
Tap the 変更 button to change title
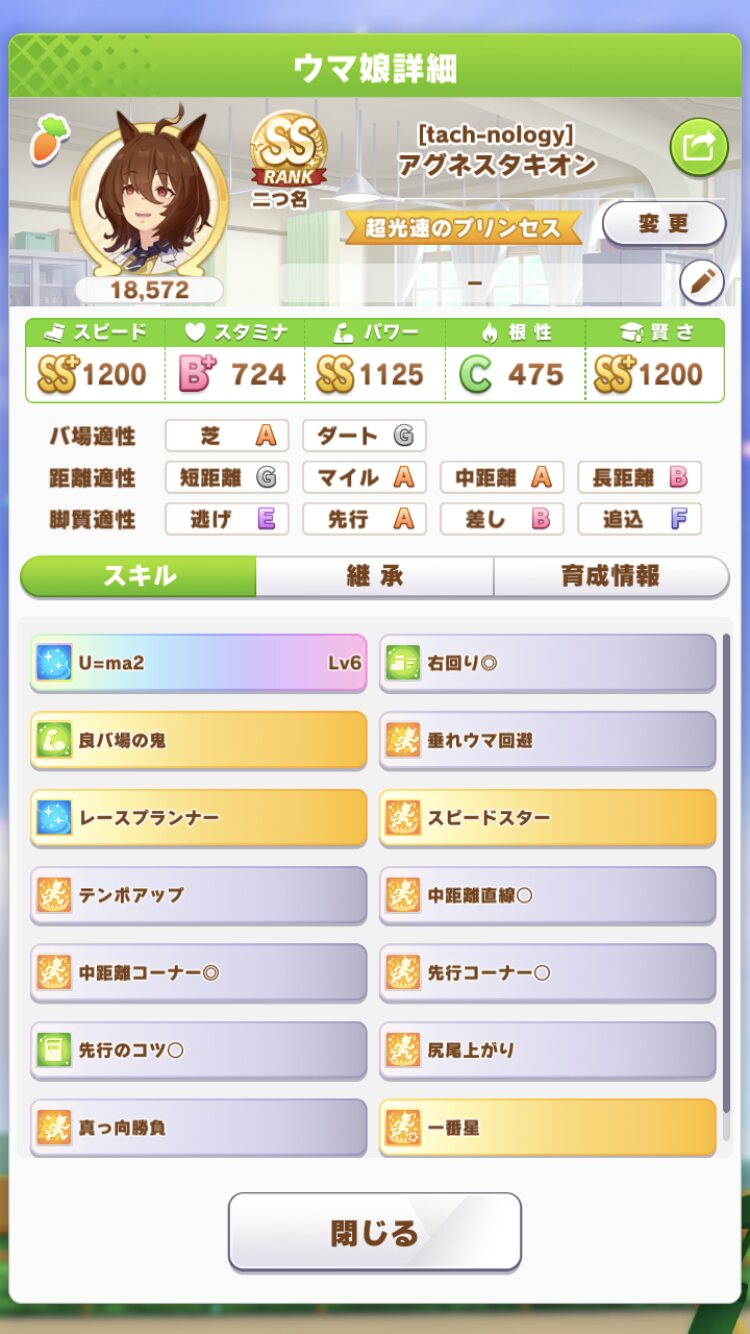pos(663,223)
